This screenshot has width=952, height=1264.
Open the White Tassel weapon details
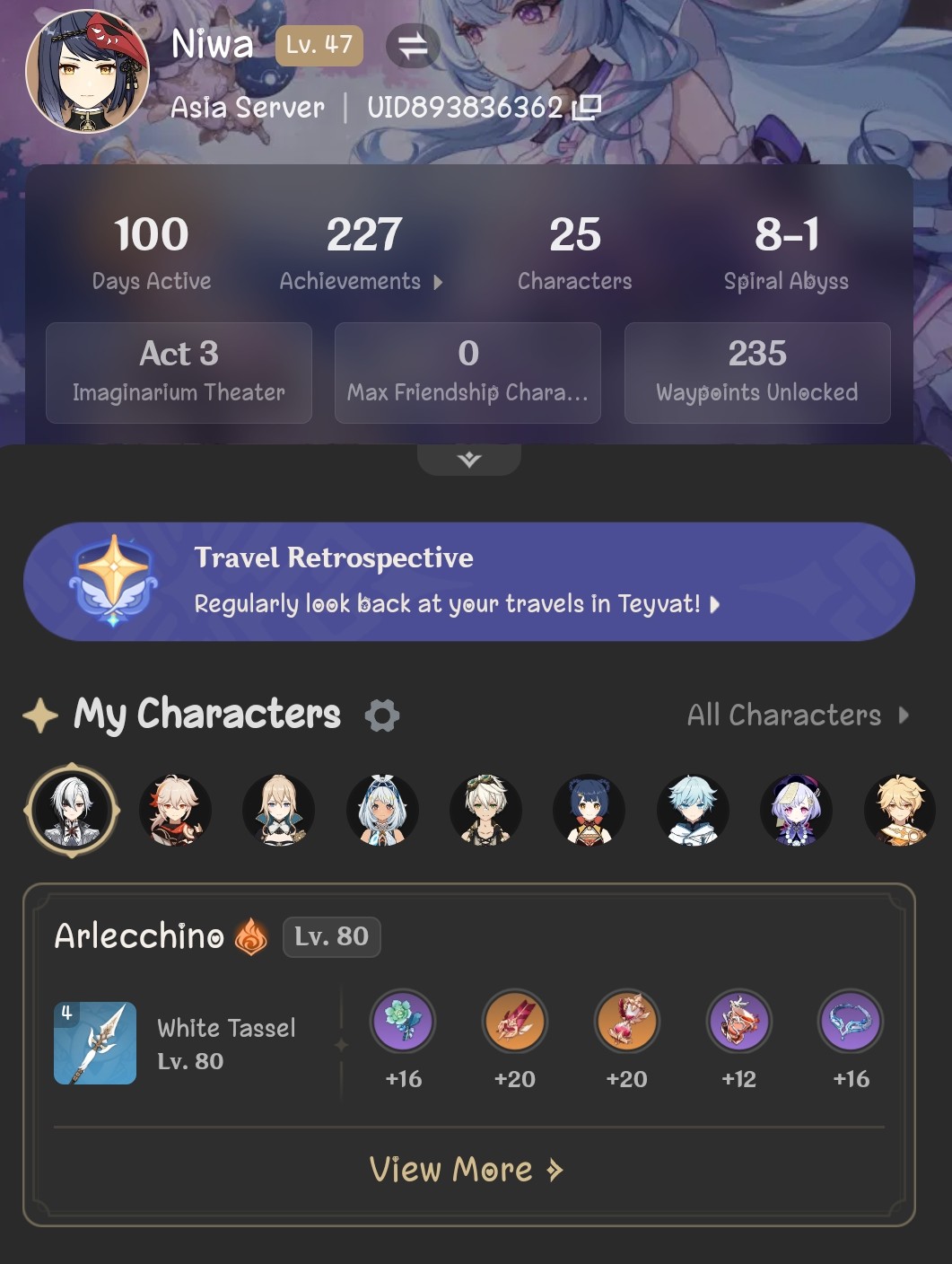(x=96, y=1043)
